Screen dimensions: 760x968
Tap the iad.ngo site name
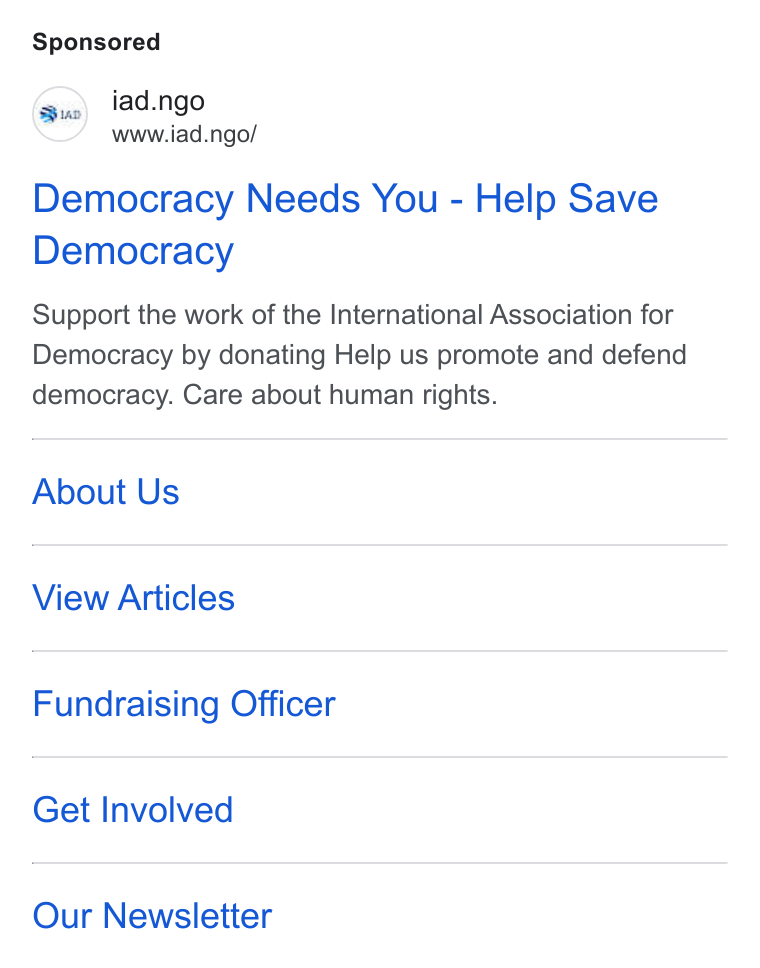click(158, 101)
